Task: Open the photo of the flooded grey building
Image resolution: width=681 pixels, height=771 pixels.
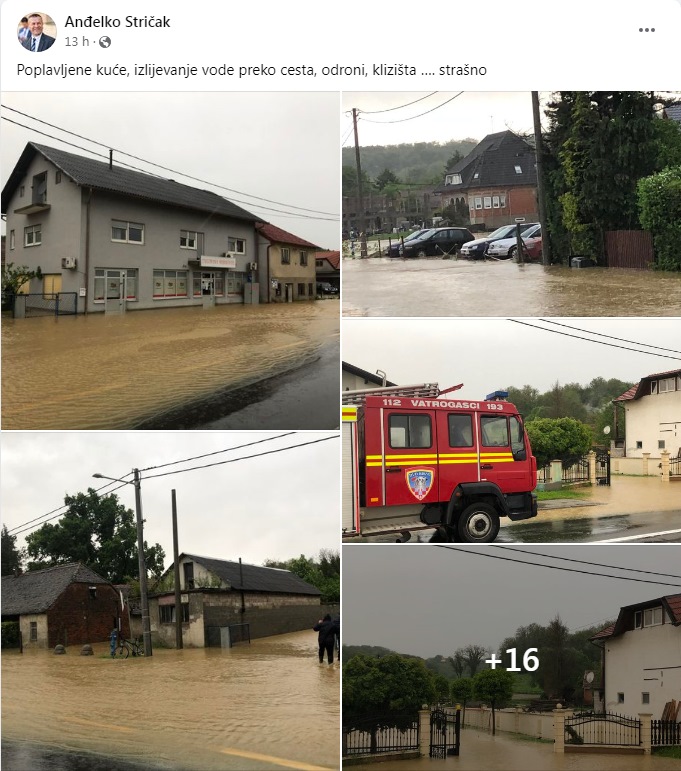Action: [170, 261]
